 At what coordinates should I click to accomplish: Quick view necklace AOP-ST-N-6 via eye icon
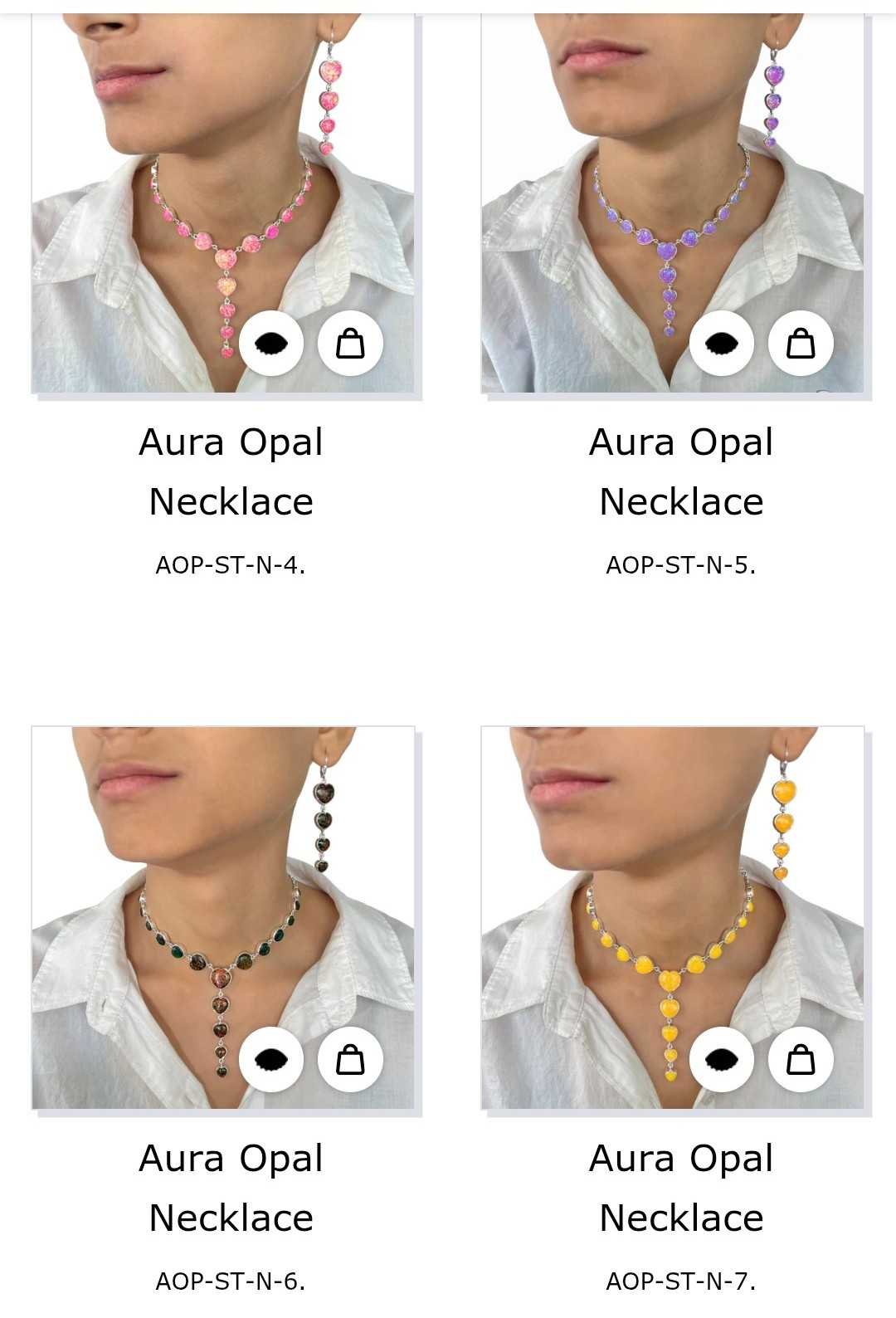click(x=271, y=1059)
